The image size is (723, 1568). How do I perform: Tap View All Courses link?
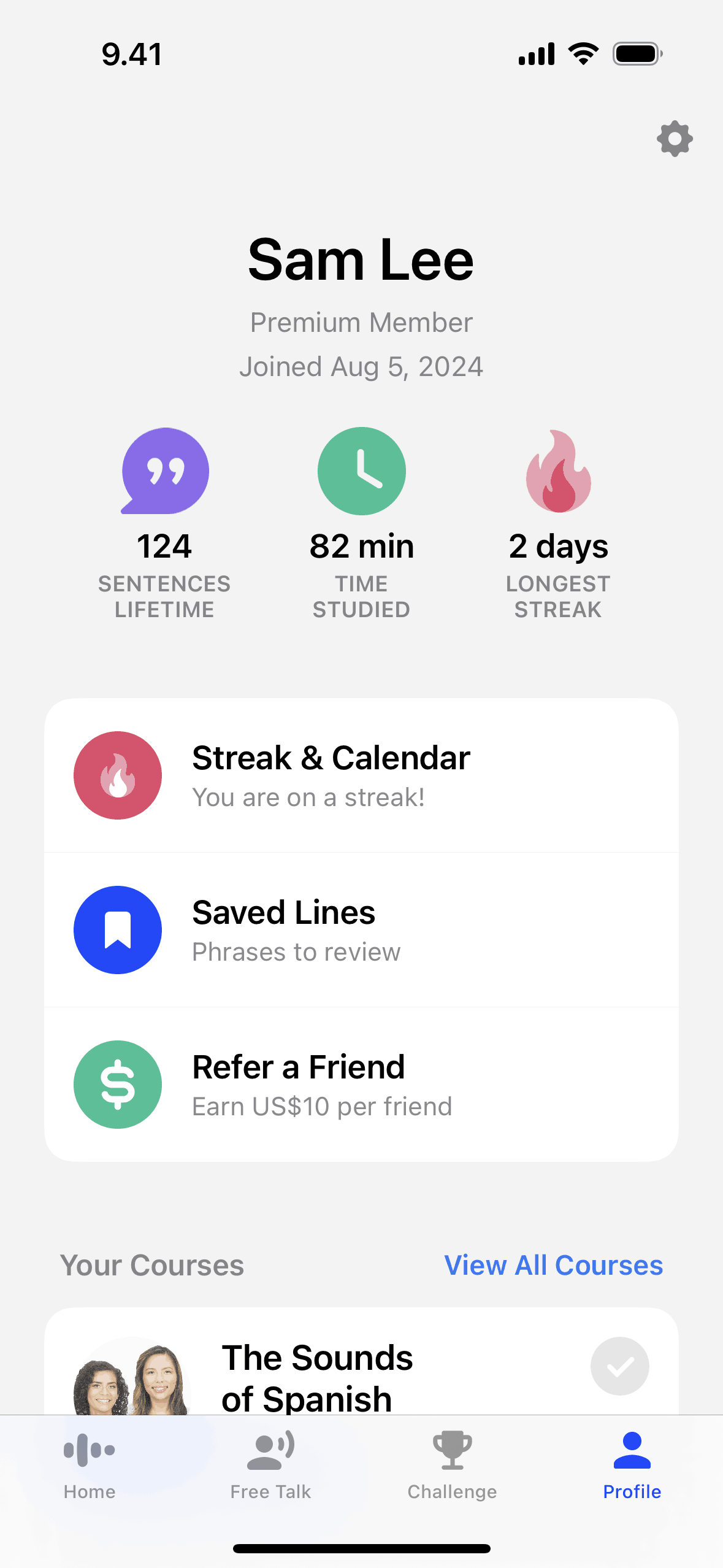tap(553, 1265)
